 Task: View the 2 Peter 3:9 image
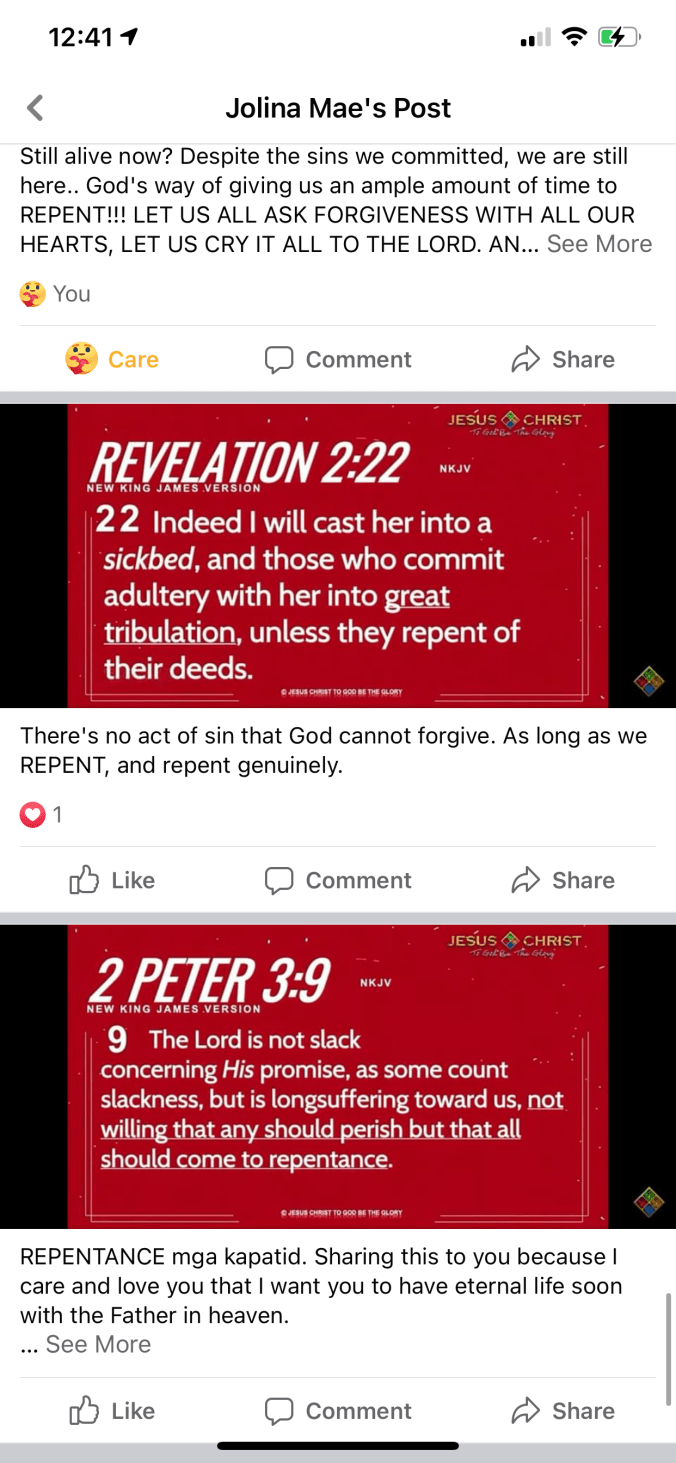338,1077
